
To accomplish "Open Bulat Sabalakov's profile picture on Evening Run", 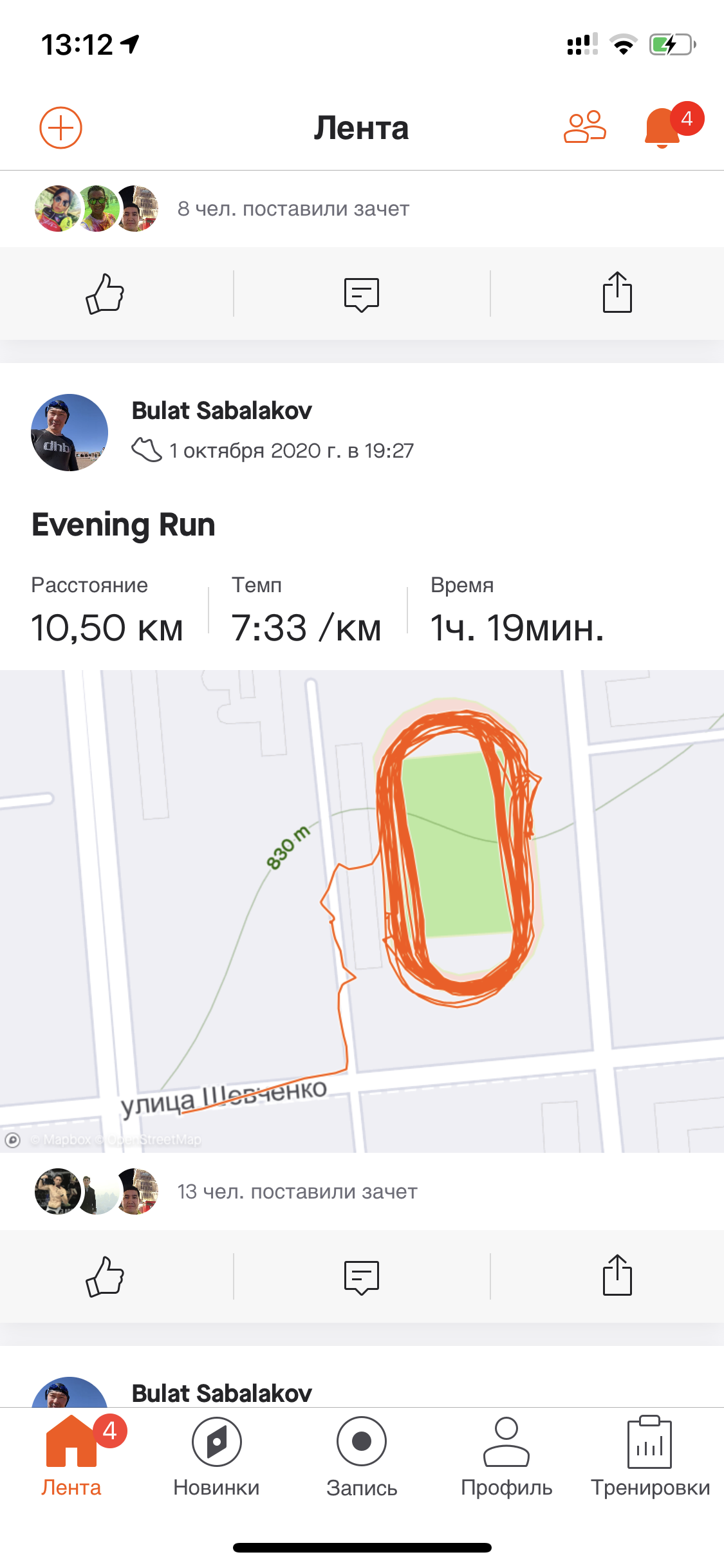I will (70, 433).
